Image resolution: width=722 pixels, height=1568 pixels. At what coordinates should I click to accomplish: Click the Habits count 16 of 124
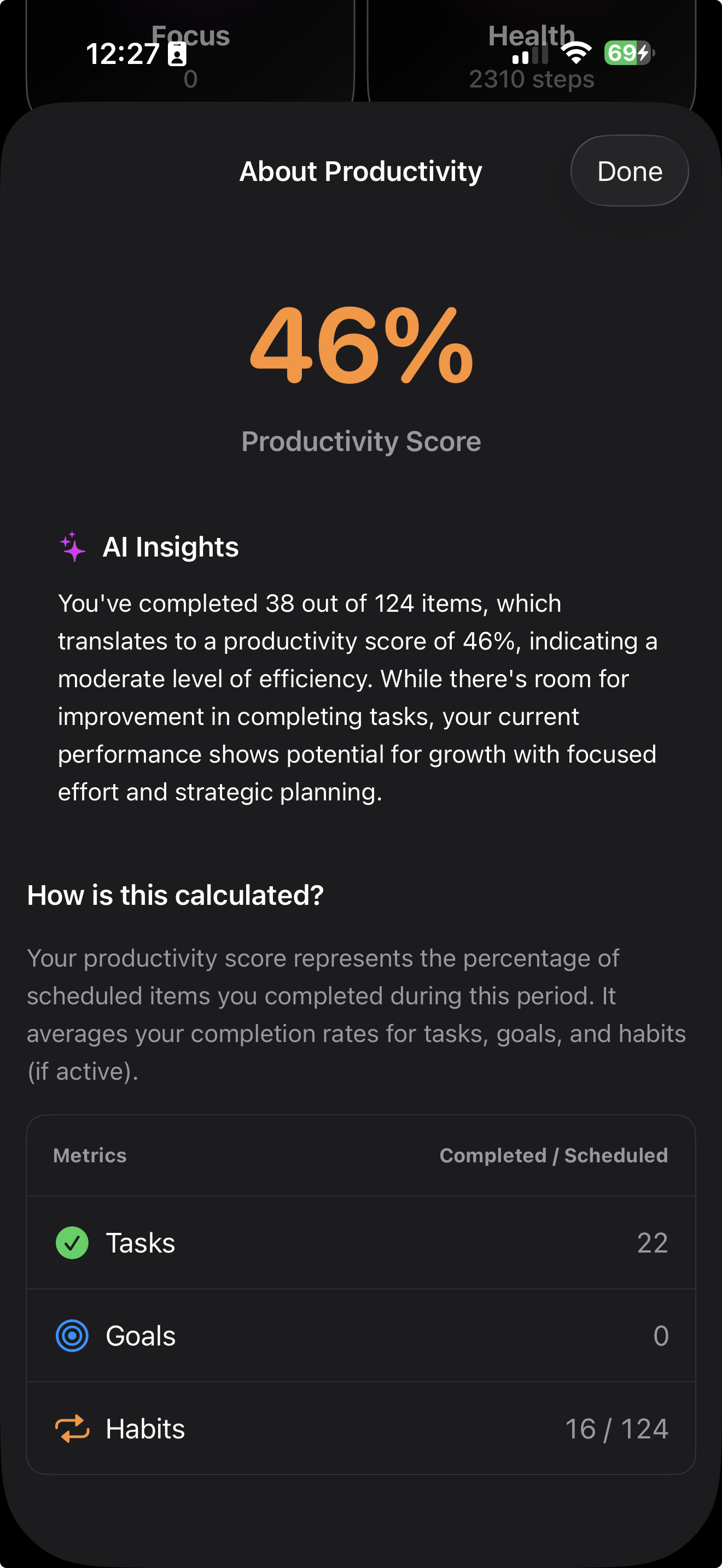click(x=616, y=1429)
